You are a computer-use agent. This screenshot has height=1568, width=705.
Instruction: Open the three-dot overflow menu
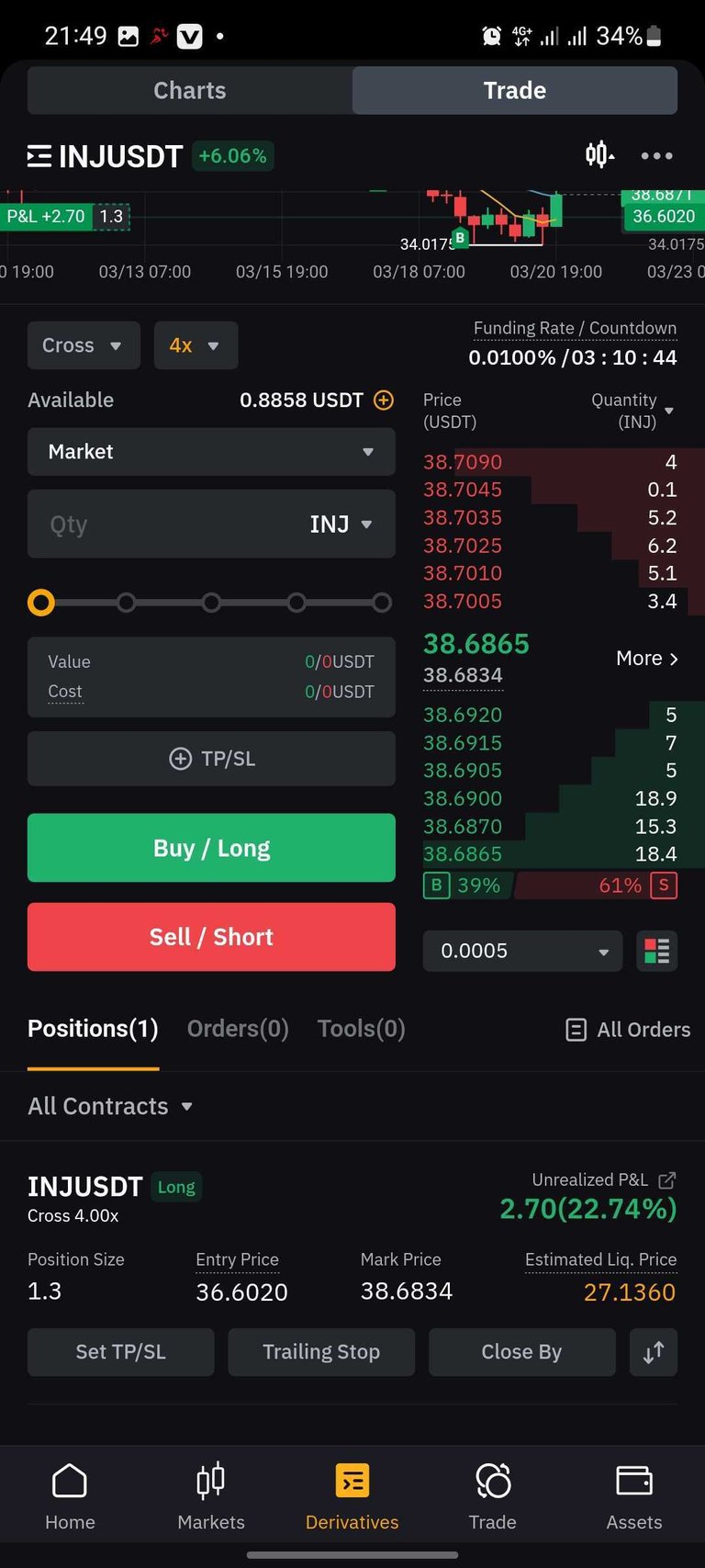[x=657, y=156]
